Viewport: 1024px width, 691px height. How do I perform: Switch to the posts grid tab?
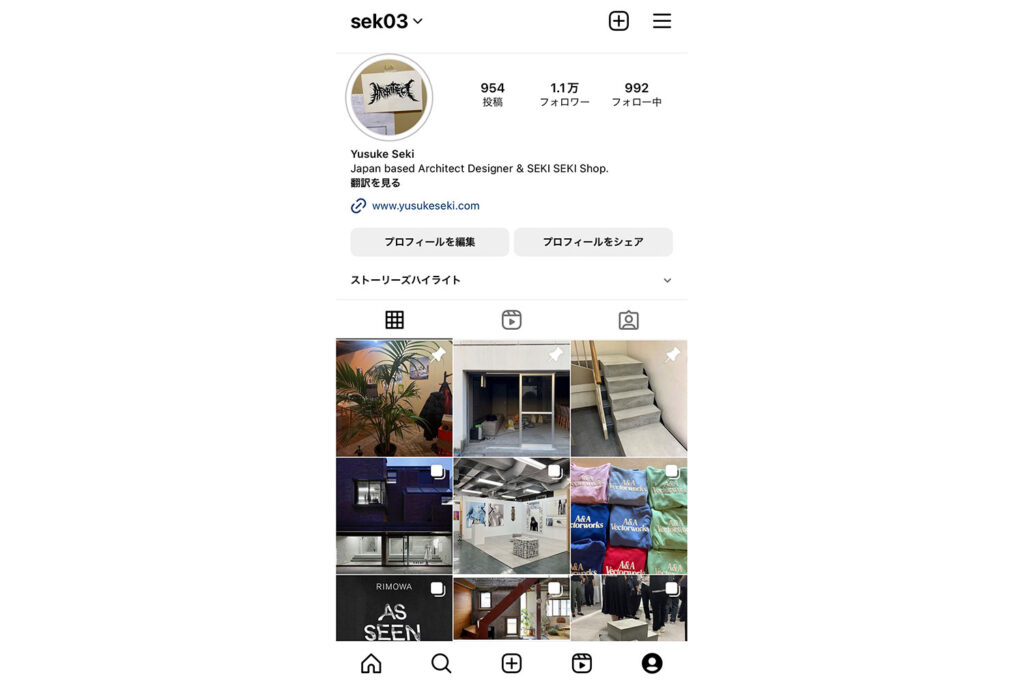click(x=394, y=320)
